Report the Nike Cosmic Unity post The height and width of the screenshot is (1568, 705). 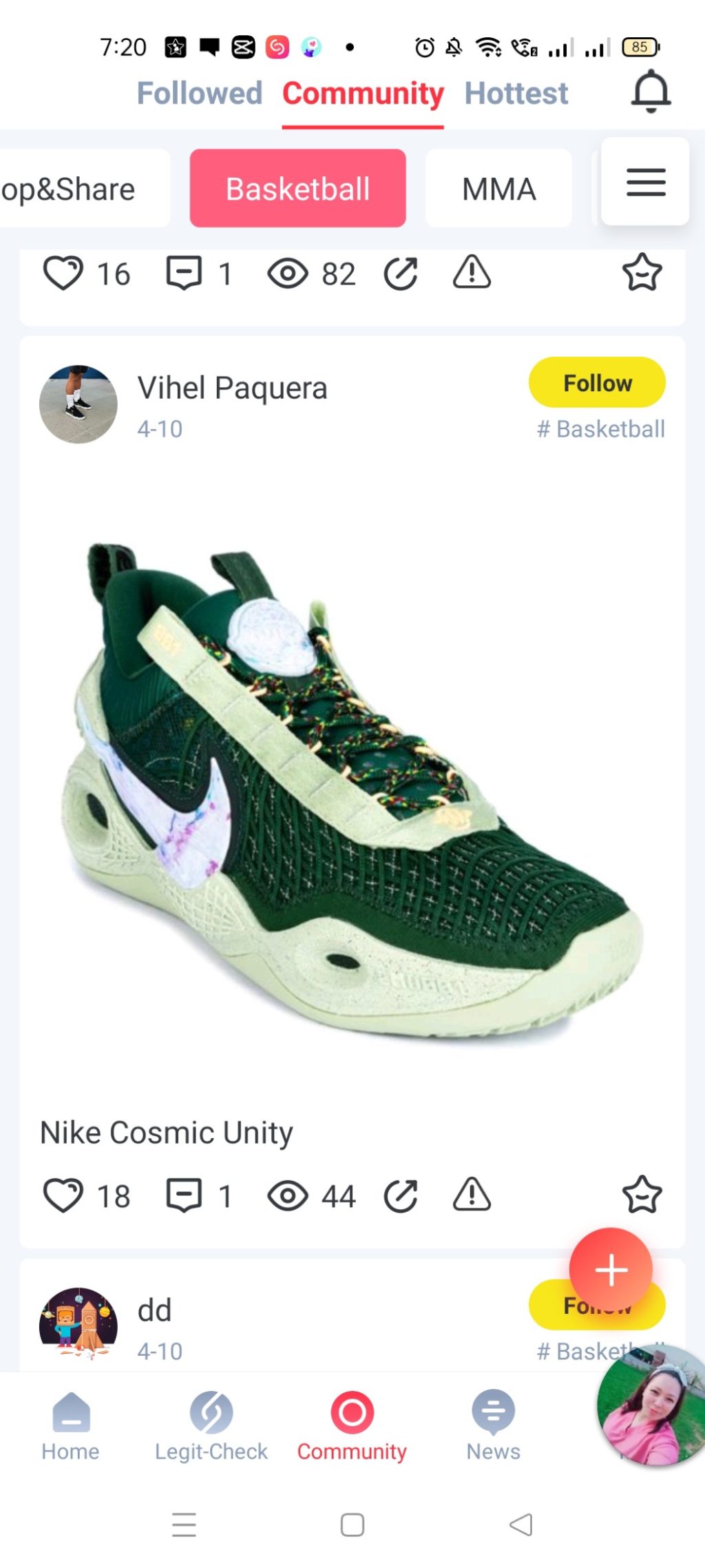472,1195
